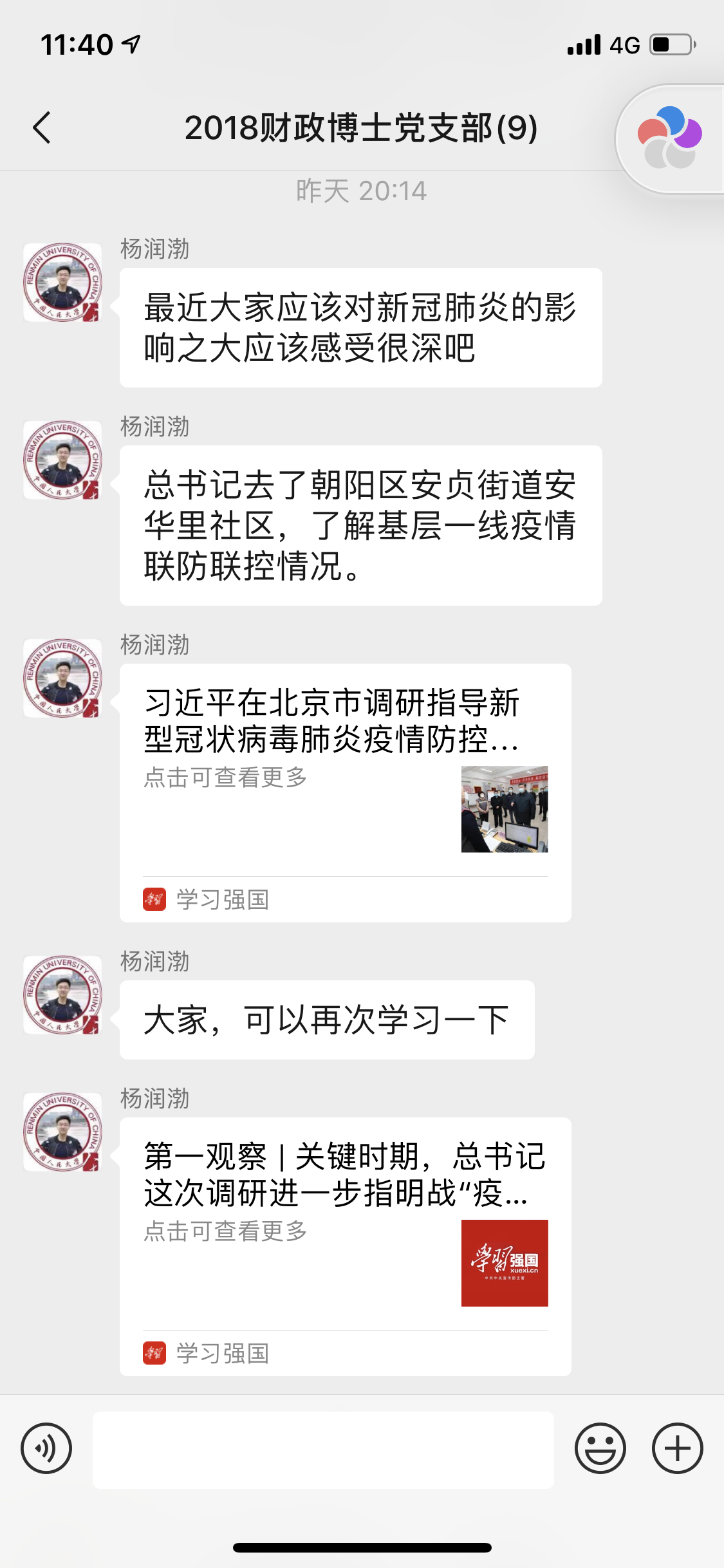724x1568 pixels.
Task: Open shared article 习近平在北京市调研指导
Action: (345, 792)
